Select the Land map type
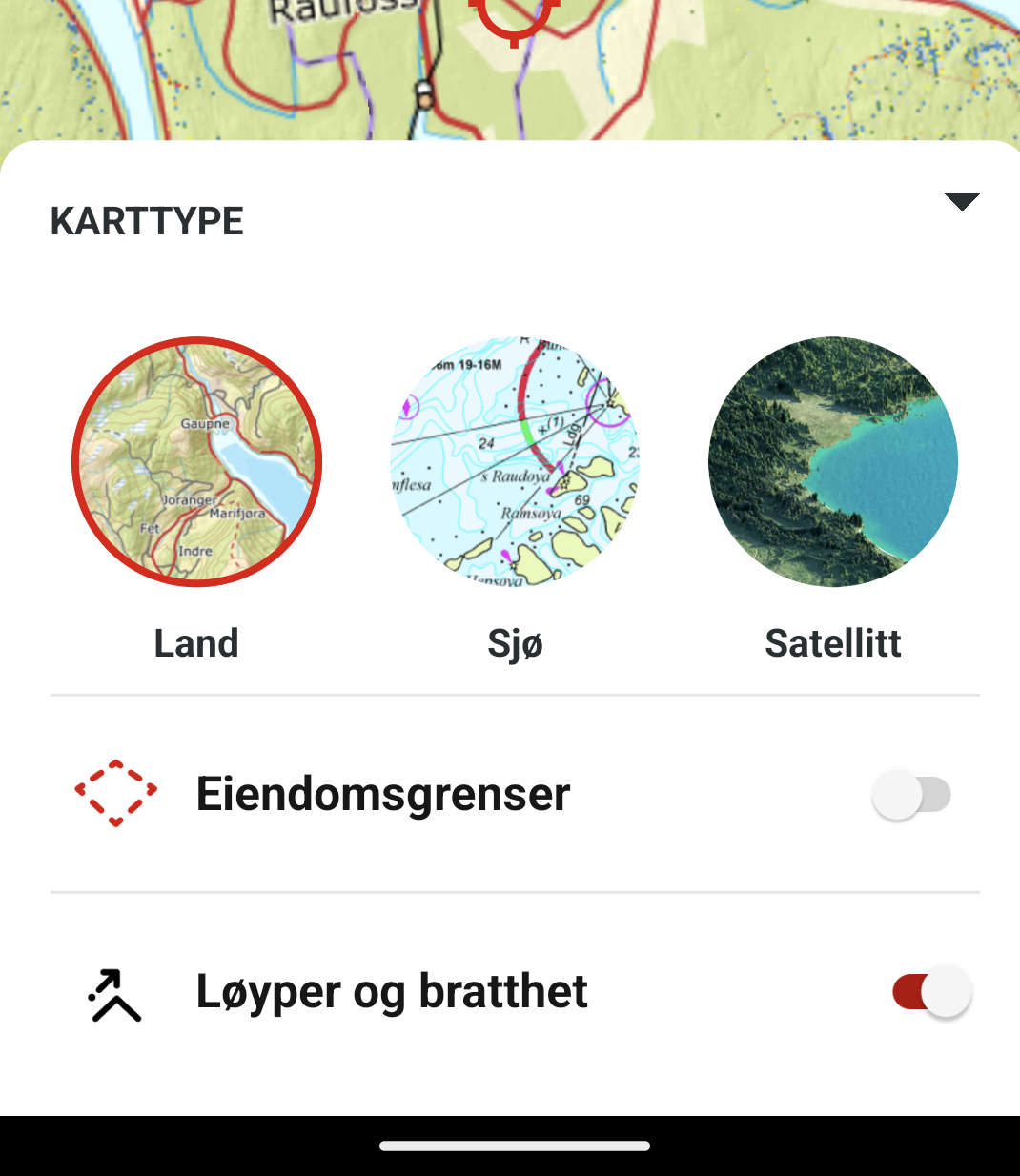This screenshot has width=1020, height=1176. [196, 462]
